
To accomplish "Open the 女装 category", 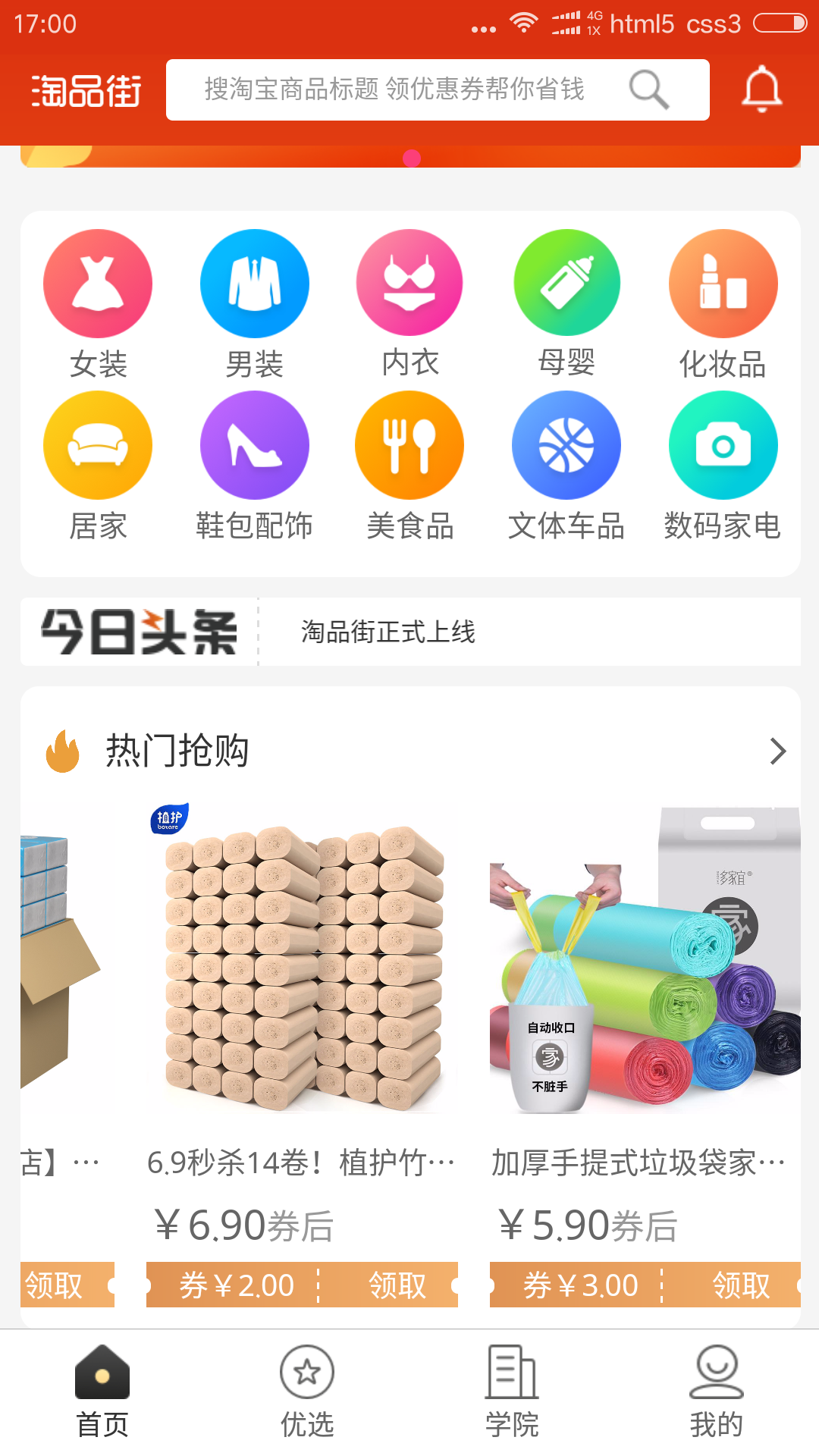I will [98, 303].
